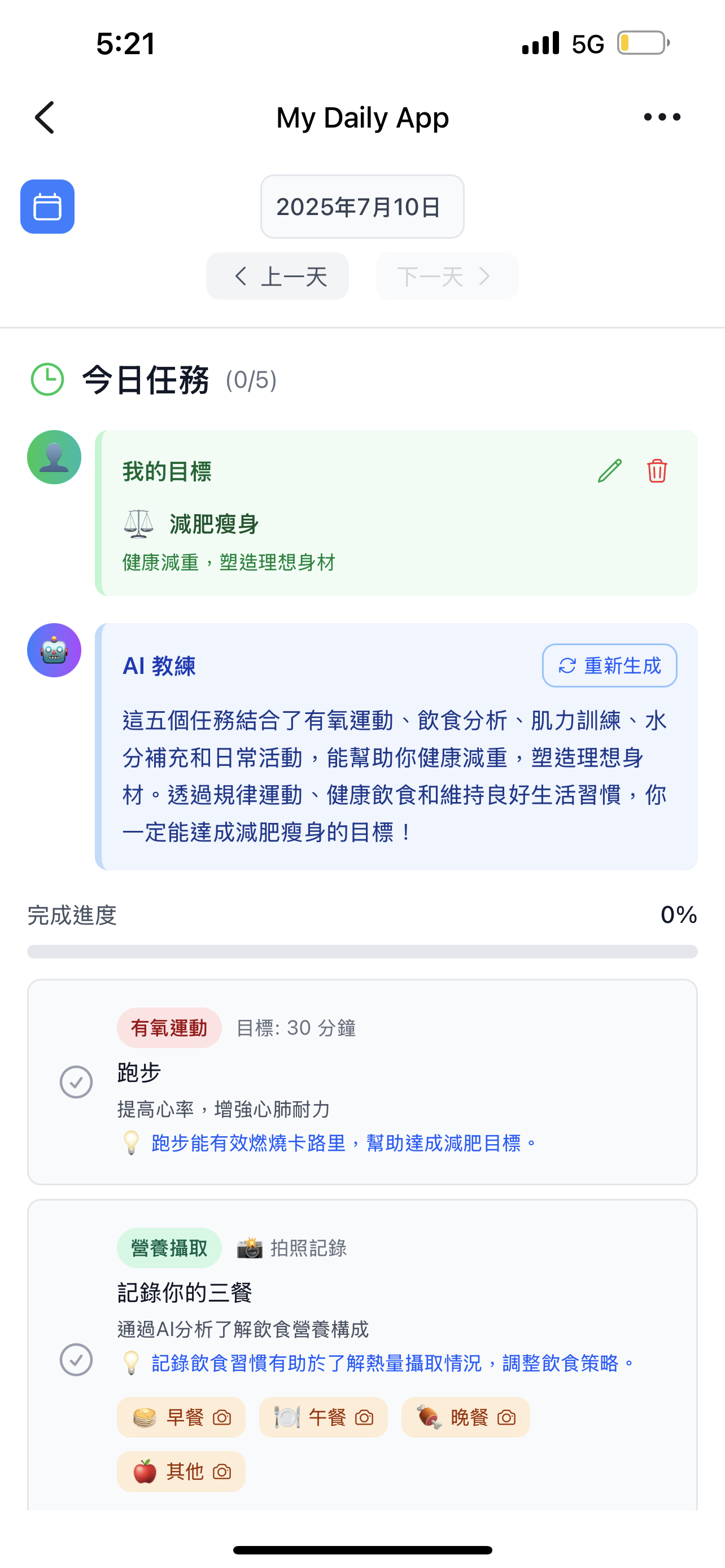Tap the pencil icon to edit 我的目標
Viewport: 725px width, 1568px height.
(608, 472)
